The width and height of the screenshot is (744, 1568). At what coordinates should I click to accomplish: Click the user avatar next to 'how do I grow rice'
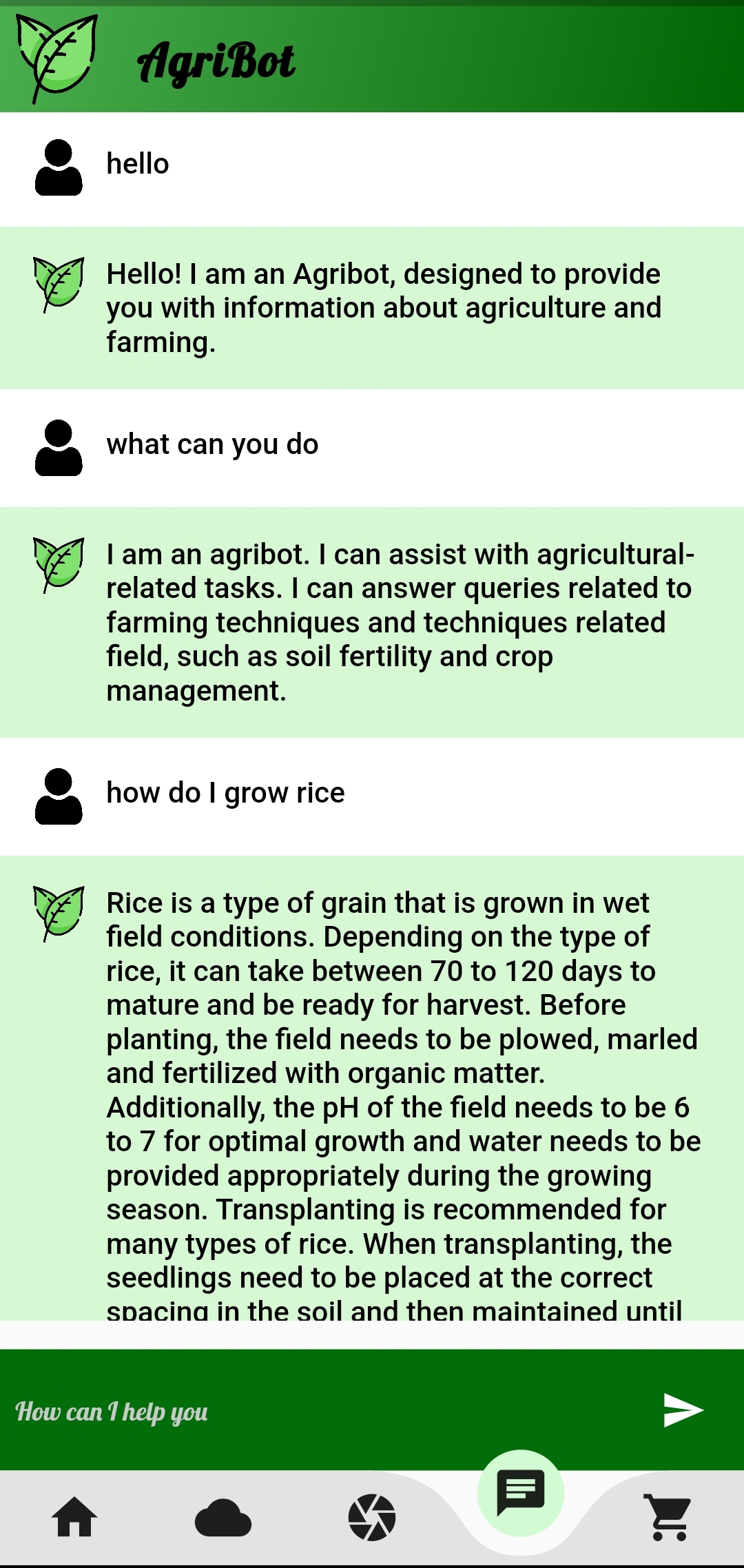point(59,792)
